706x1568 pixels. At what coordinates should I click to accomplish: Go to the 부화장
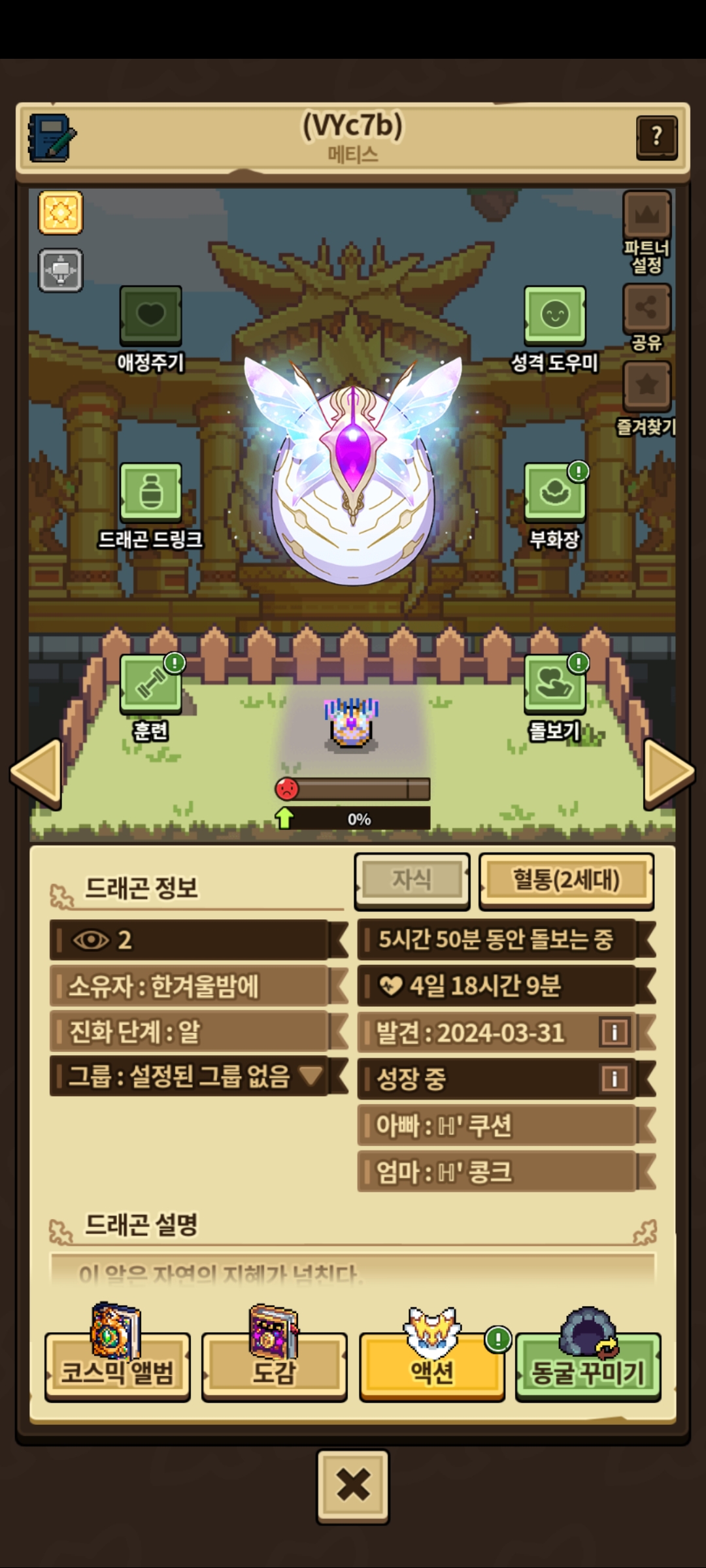coord(554,493)
